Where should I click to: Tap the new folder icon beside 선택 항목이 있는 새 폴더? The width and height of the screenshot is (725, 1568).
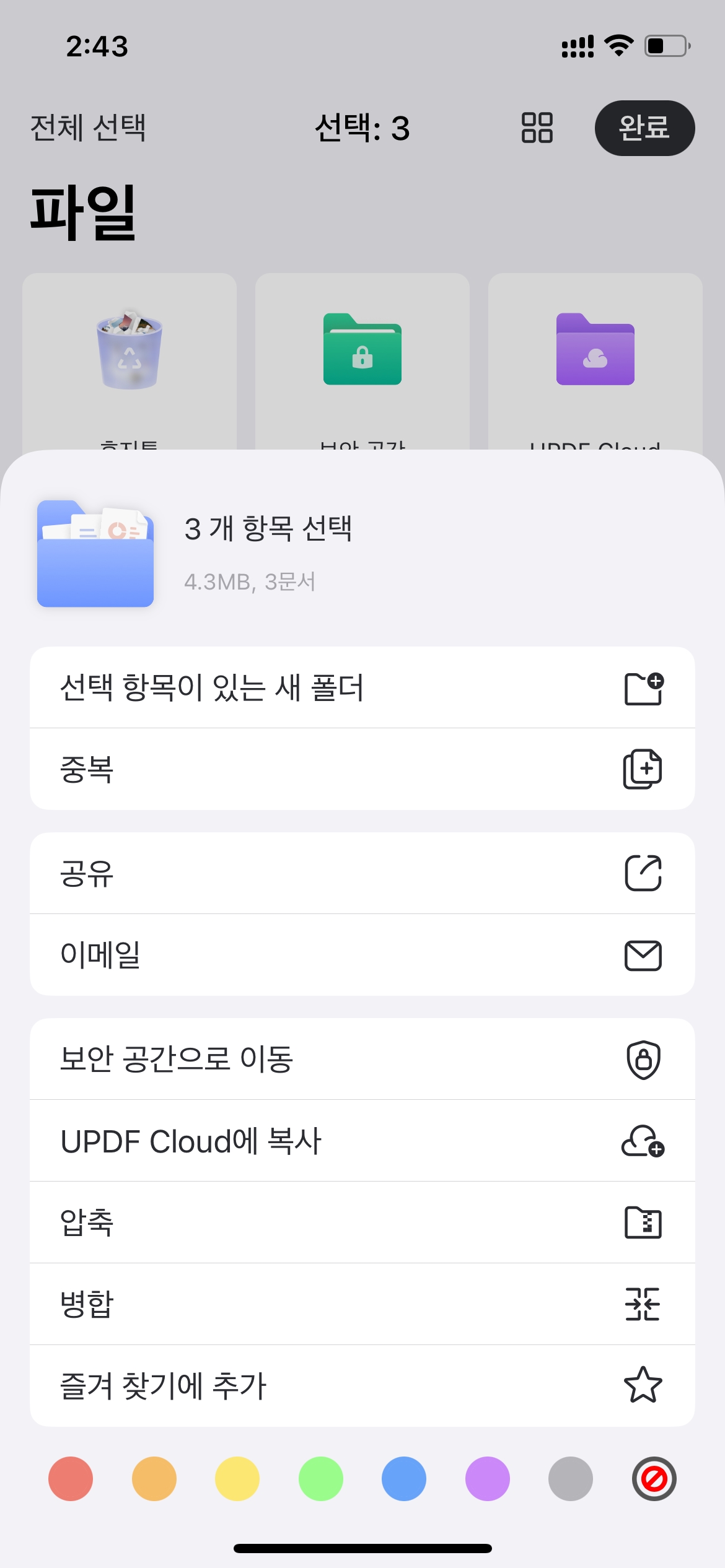point(644,687)
